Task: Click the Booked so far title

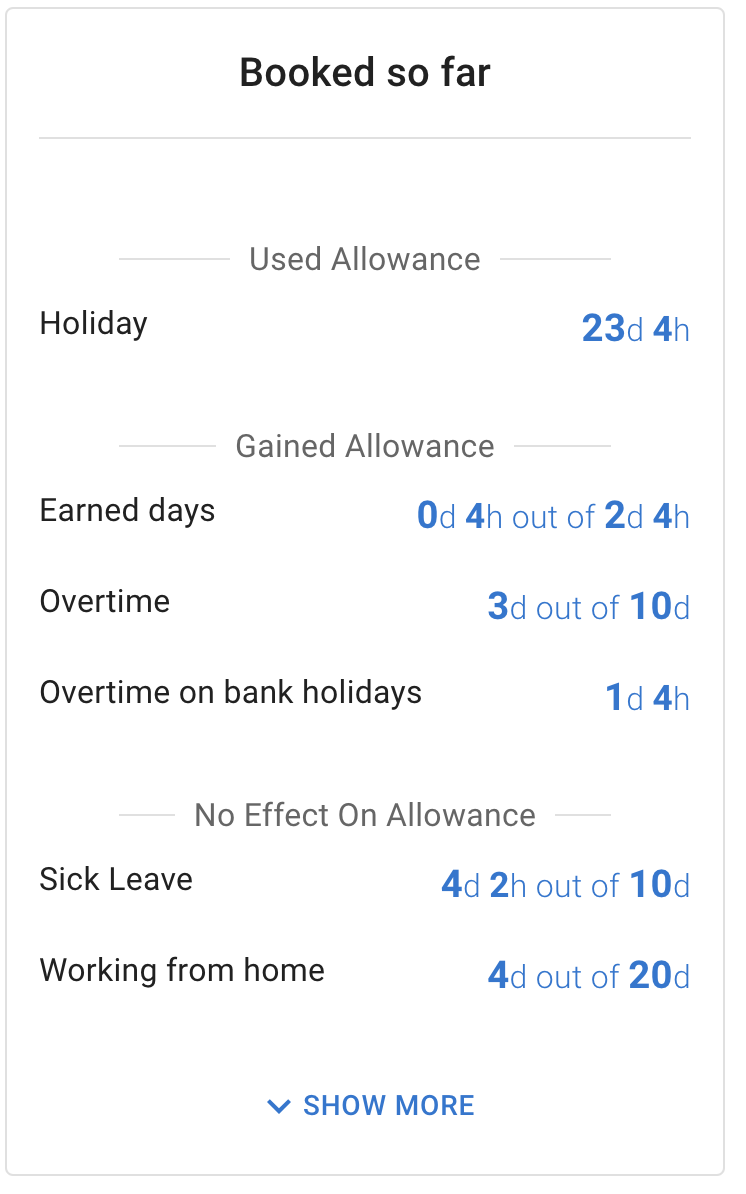Action: (364, 72)
